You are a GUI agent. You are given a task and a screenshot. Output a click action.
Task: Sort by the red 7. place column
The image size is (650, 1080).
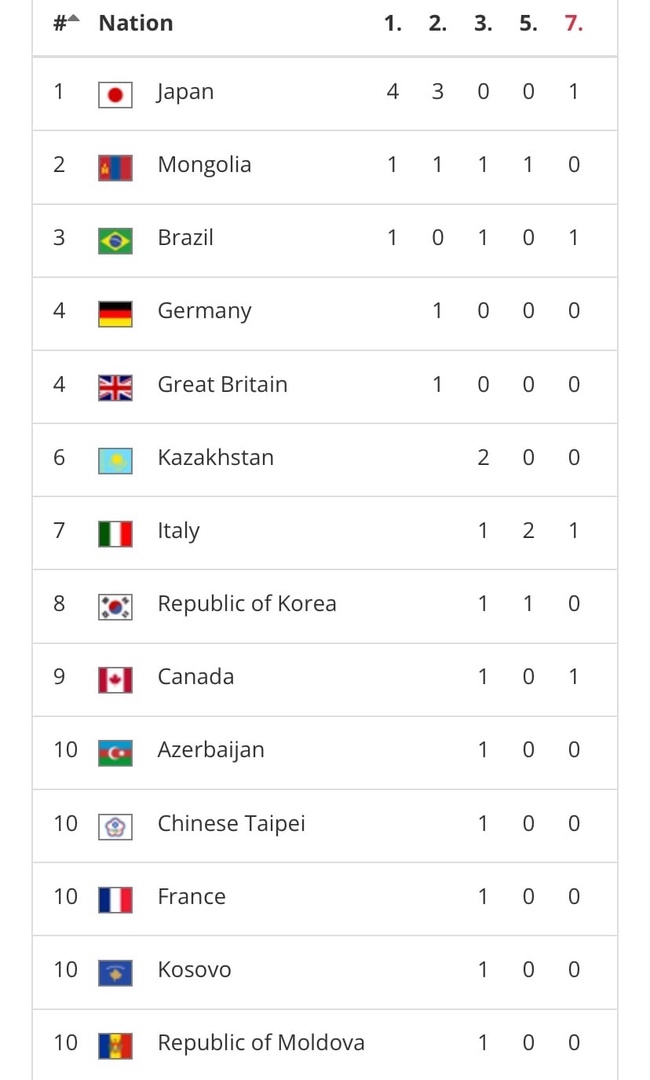click(x=574, y=23)
